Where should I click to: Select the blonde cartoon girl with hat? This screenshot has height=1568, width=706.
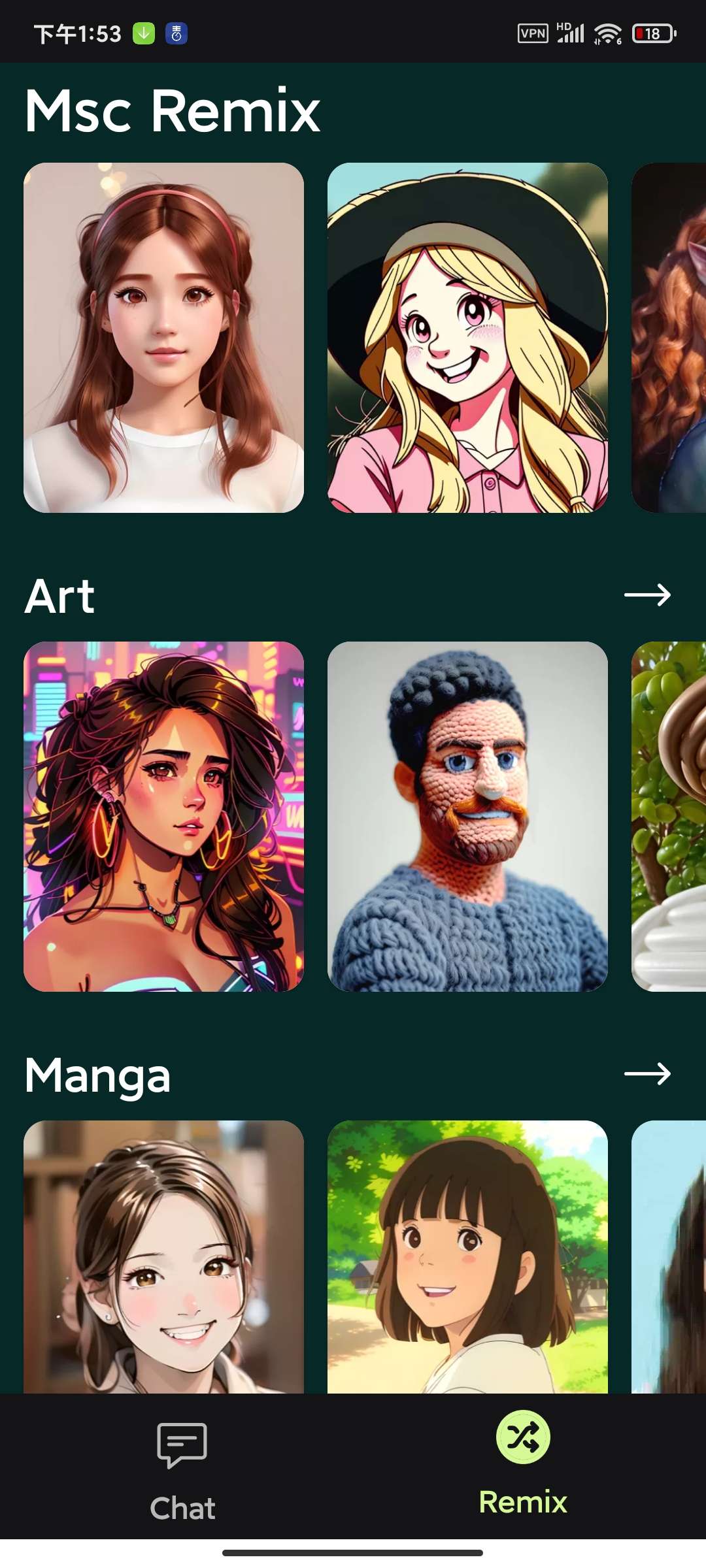point(467,337)
